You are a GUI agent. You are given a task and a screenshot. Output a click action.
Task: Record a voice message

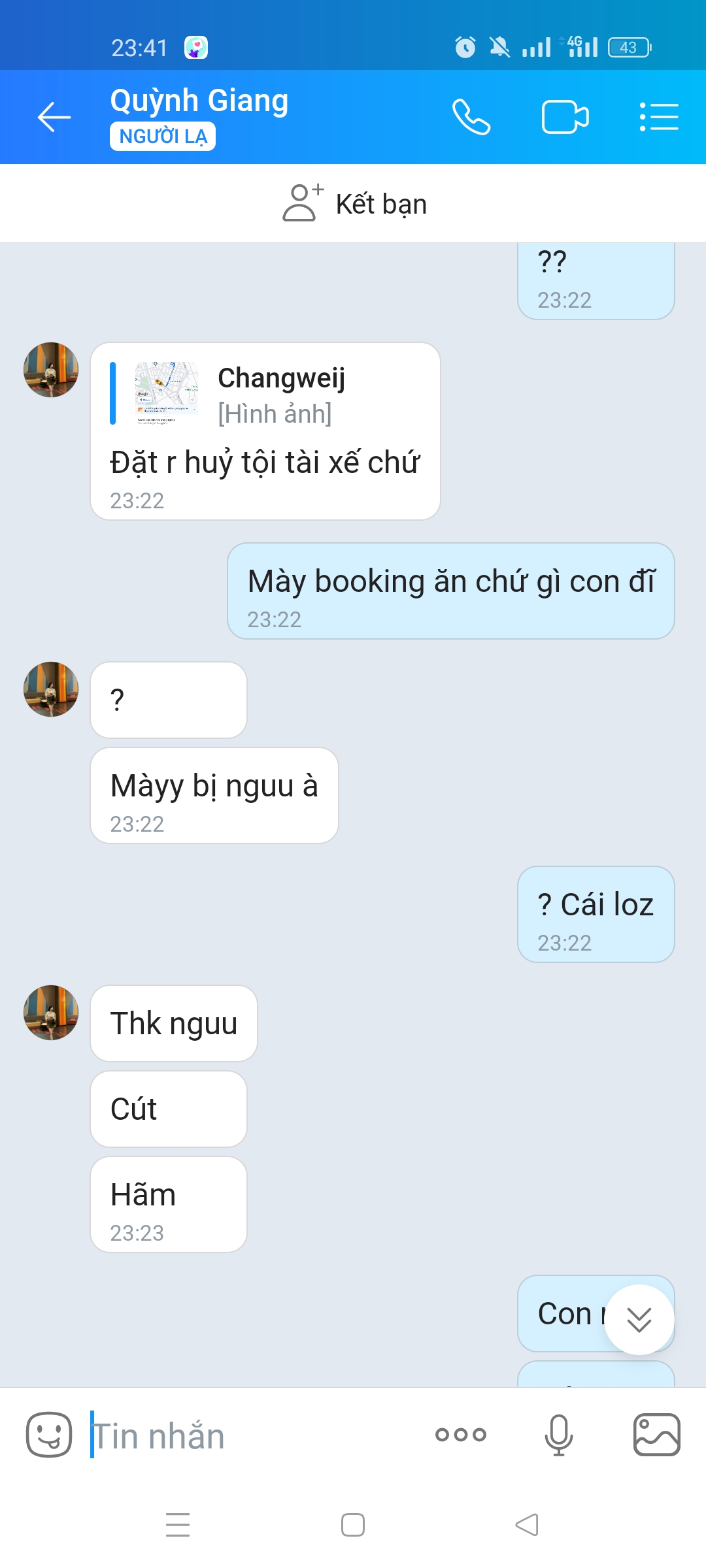[559, 1435]
